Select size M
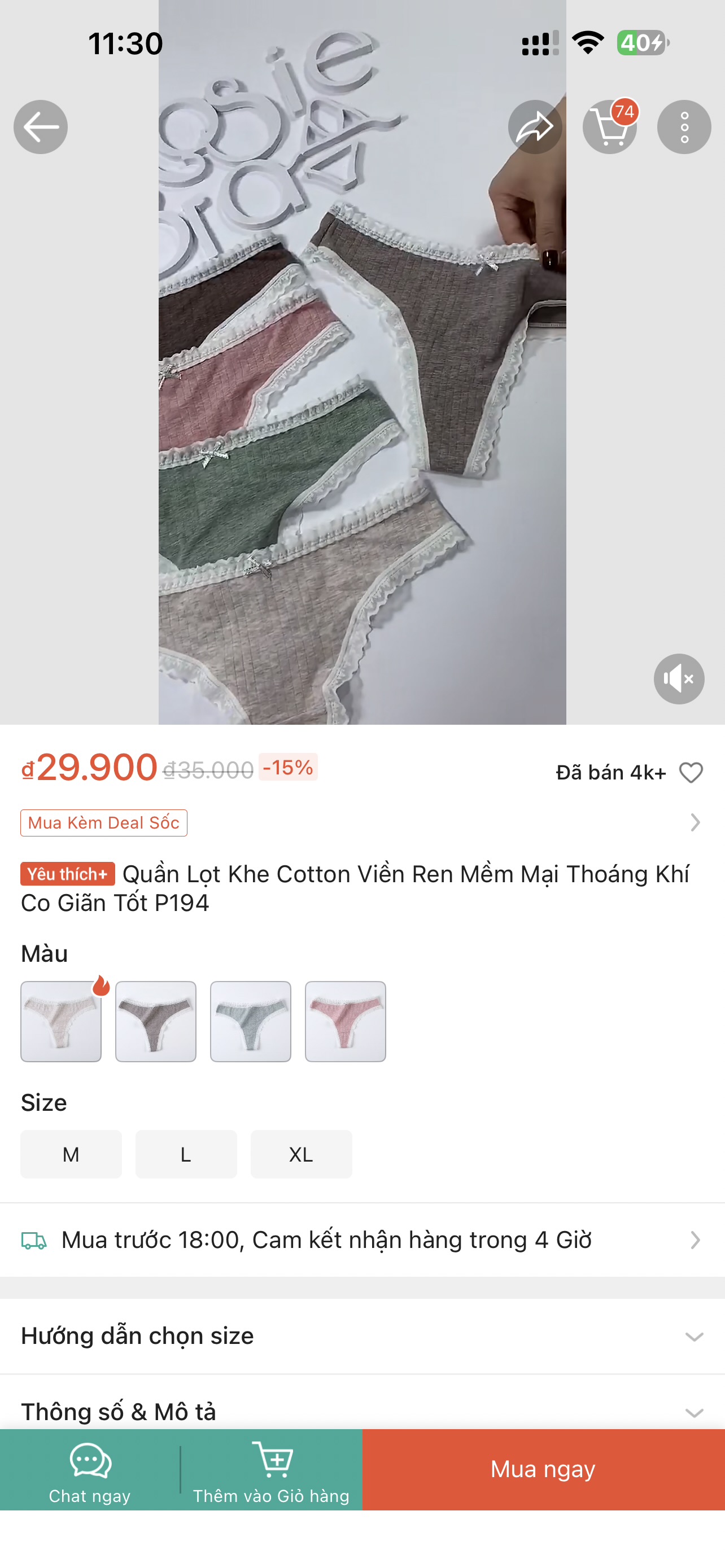This screenshot has height=1568, width=725. click(71, 1154)
